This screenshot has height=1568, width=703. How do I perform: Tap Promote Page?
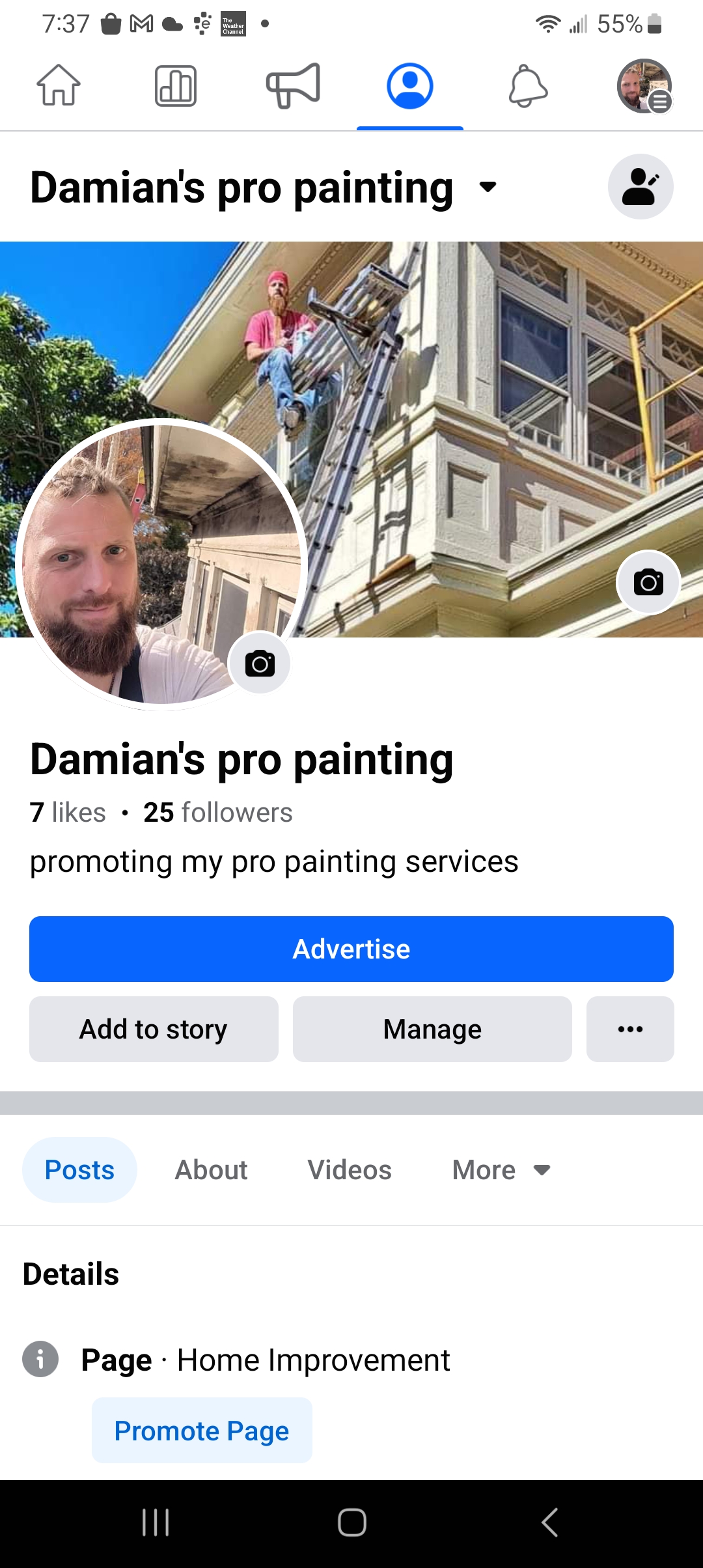coord(201,1431)
